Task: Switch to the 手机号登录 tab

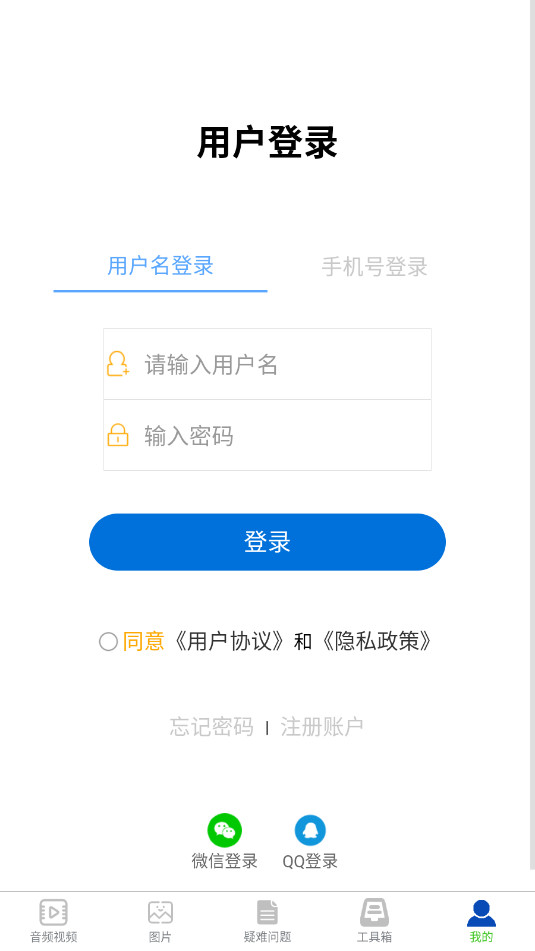Action: pos(374,267)
